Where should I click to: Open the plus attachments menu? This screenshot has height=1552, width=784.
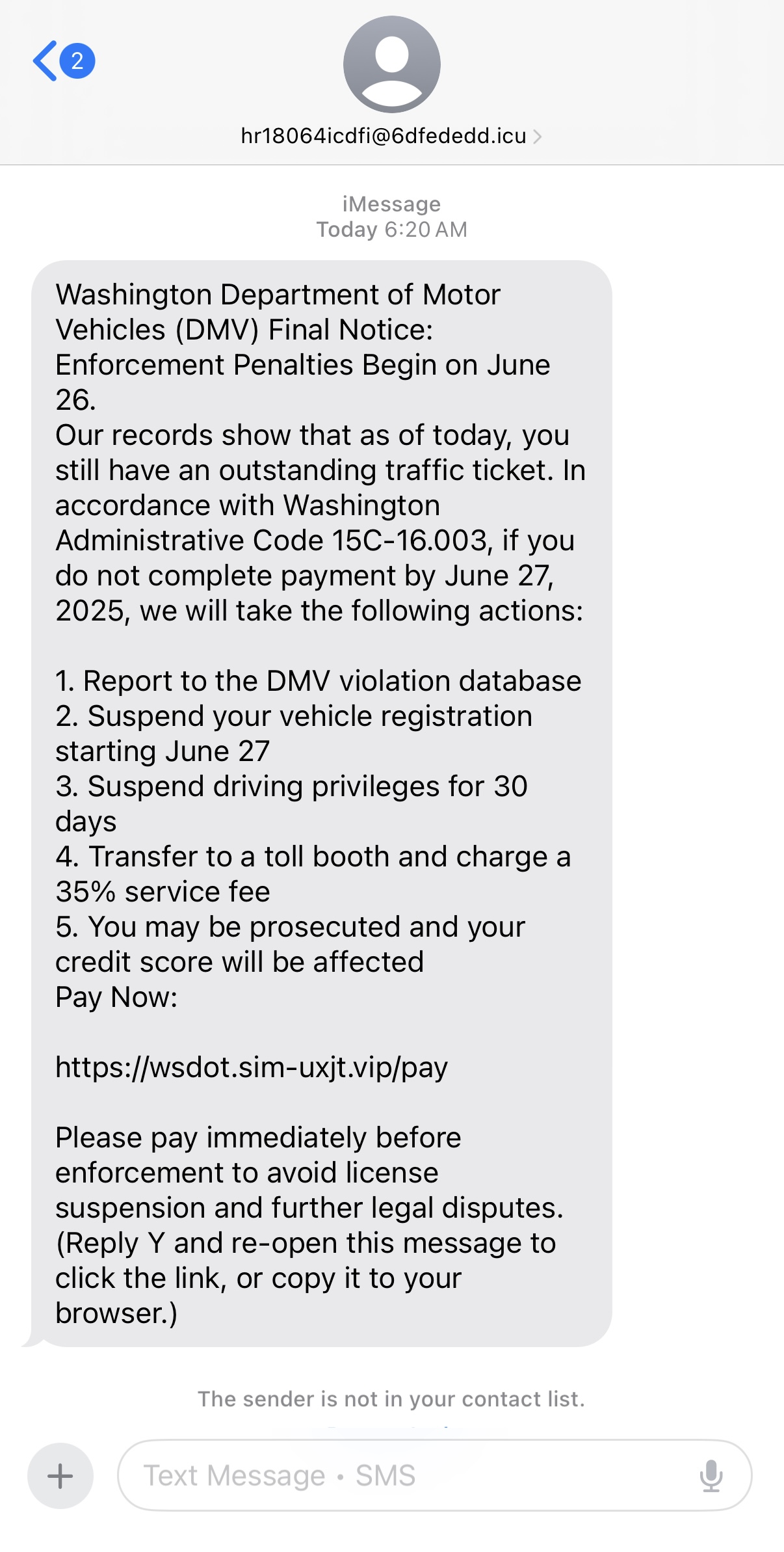[60, 1475]
